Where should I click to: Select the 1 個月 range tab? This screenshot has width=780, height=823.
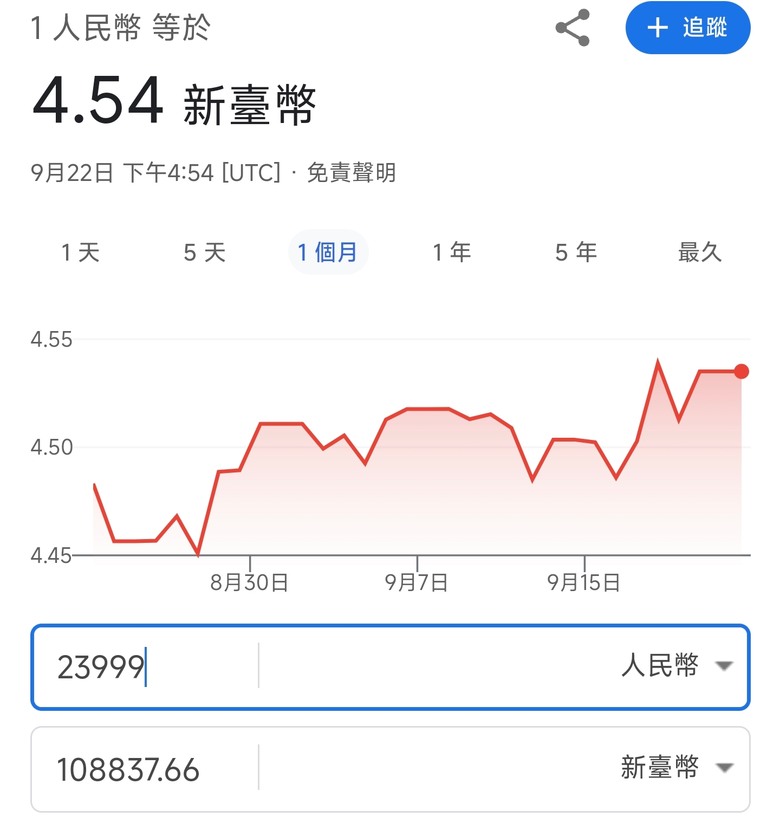click(328, 252)
